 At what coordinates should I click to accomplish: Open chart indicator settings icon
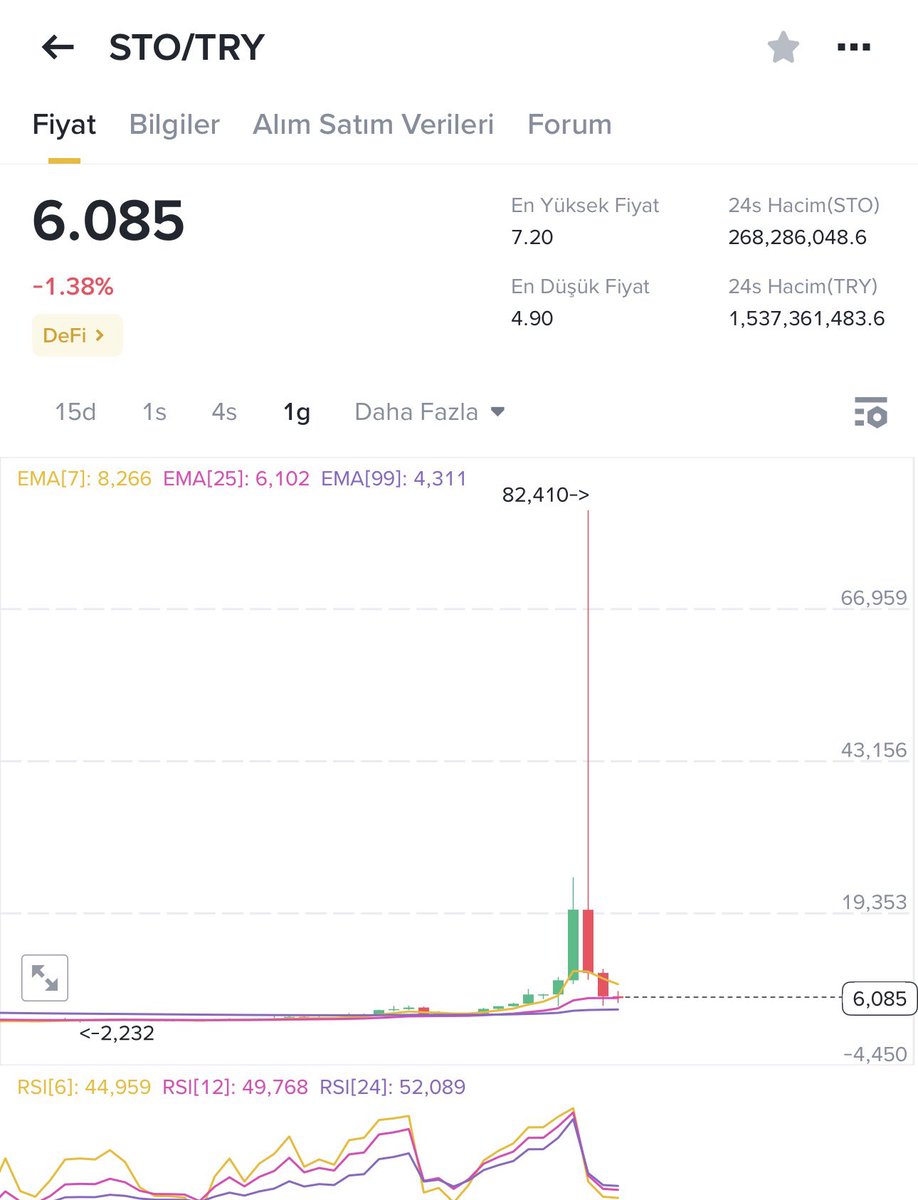click(870, 412)
